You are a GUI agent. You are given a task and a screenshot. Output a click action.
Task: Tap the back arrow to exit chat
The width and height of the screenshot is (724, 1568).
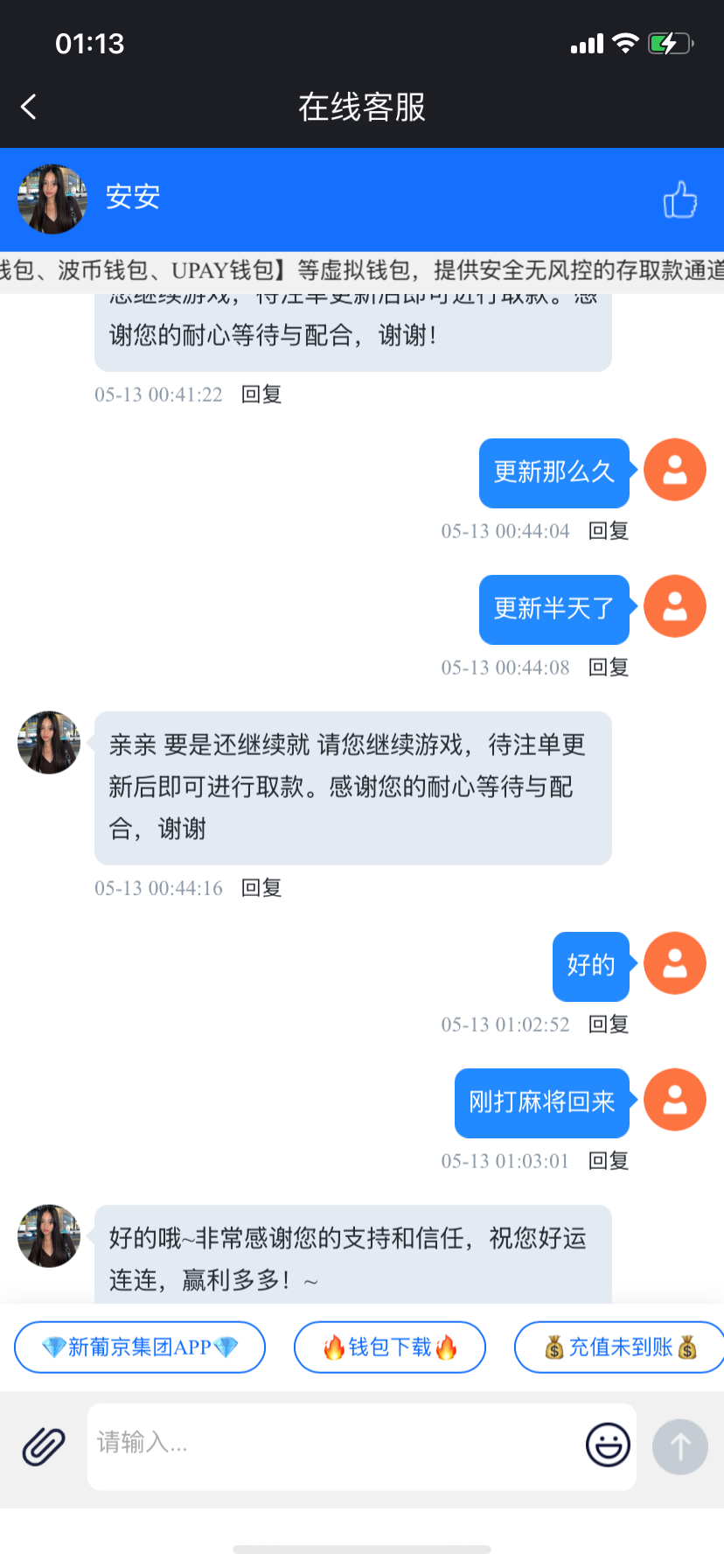[29, 106]
